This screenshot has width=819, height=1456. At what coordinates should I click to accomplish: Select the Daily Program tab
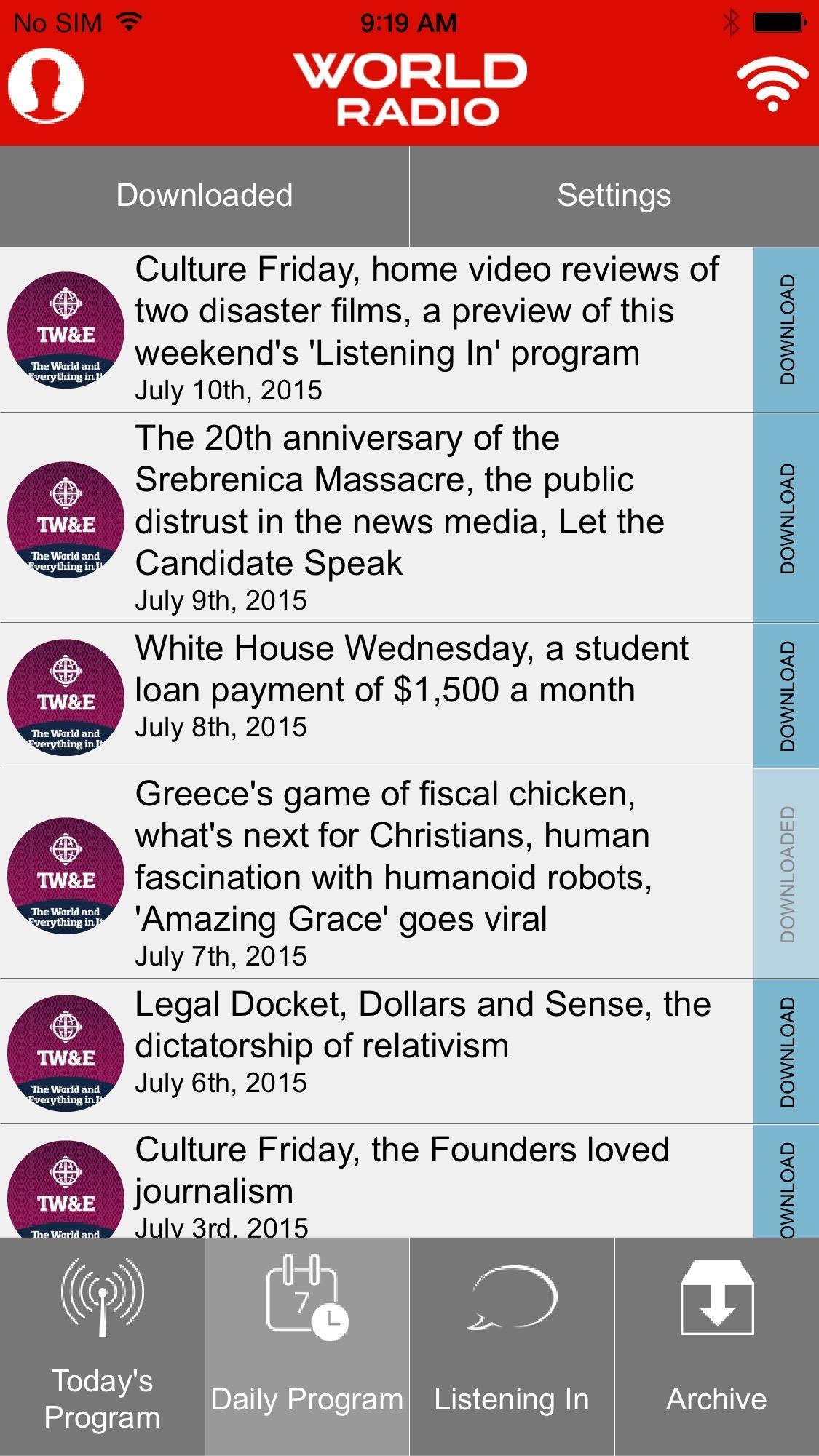pyautogui.click(x=306, y=1347)
